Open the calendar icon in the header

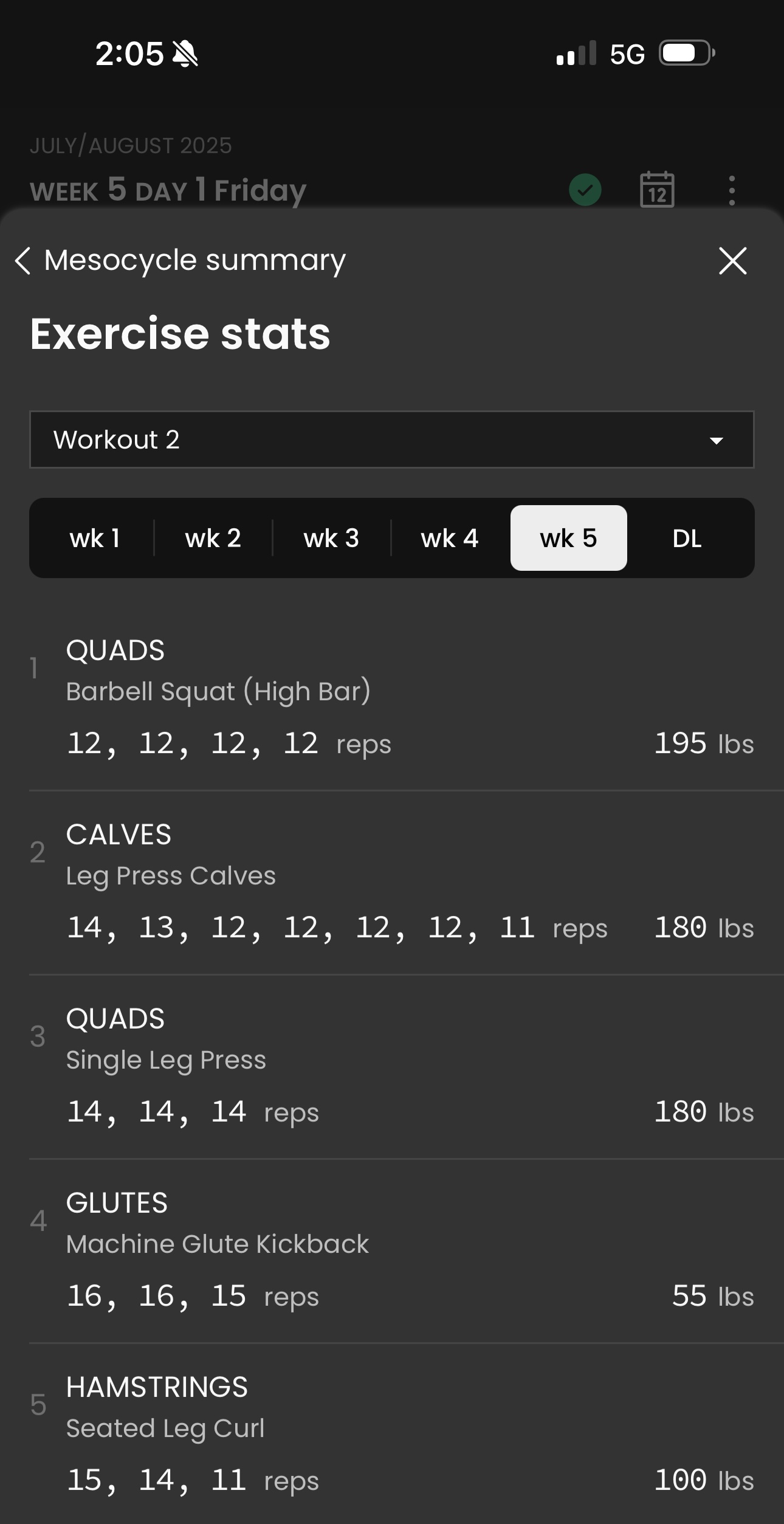point(657,190)
